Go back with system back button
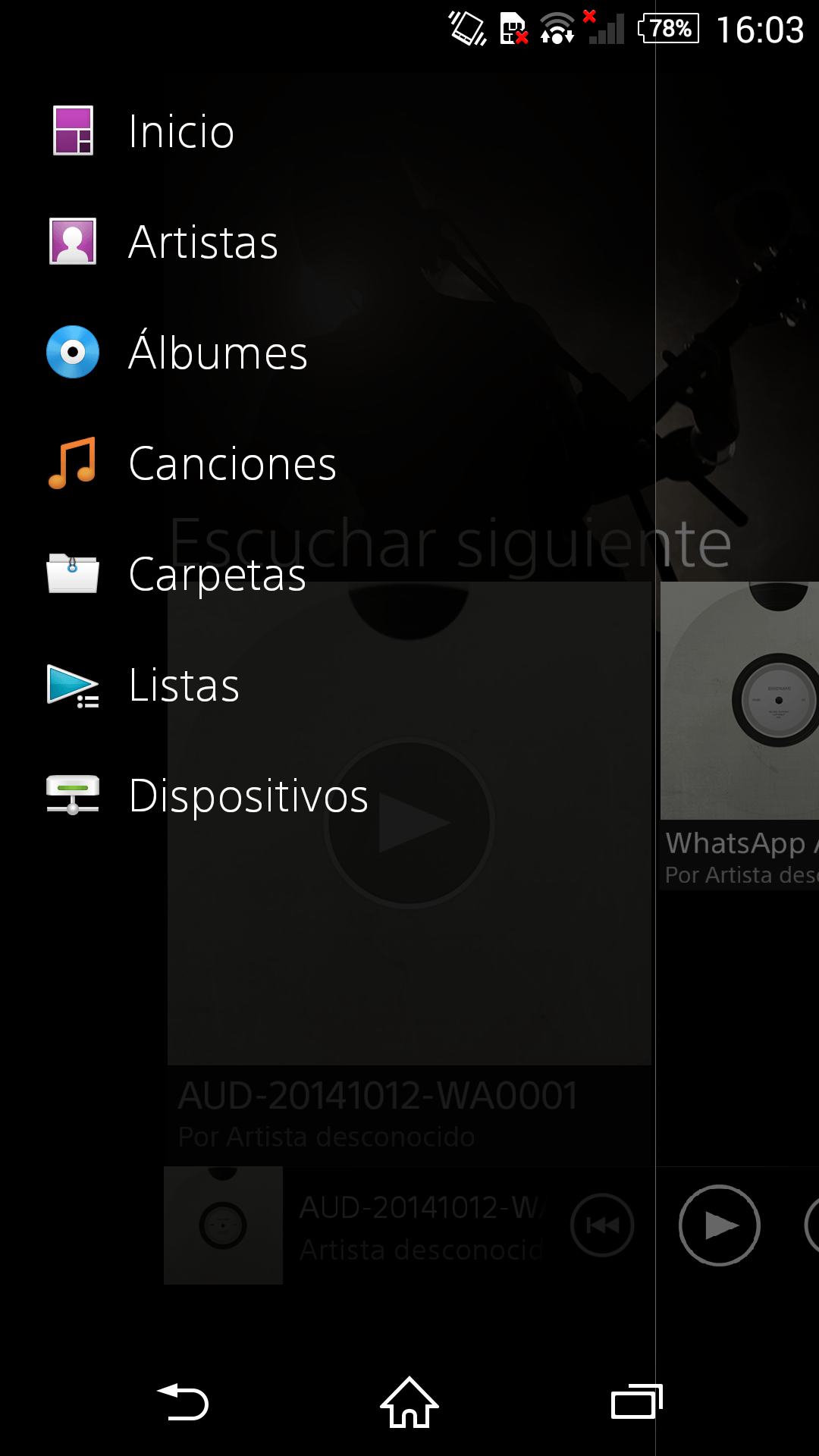The height and width of the screenshot is (1456, 819). tap(183, 1402)
